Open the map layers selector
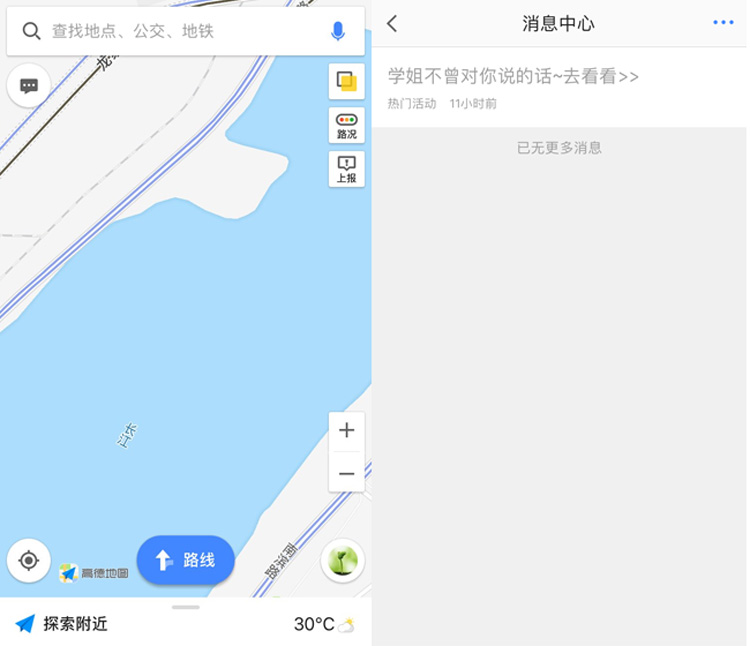The width and height of the screenshot is (750, 646). [x=347, y=81]
